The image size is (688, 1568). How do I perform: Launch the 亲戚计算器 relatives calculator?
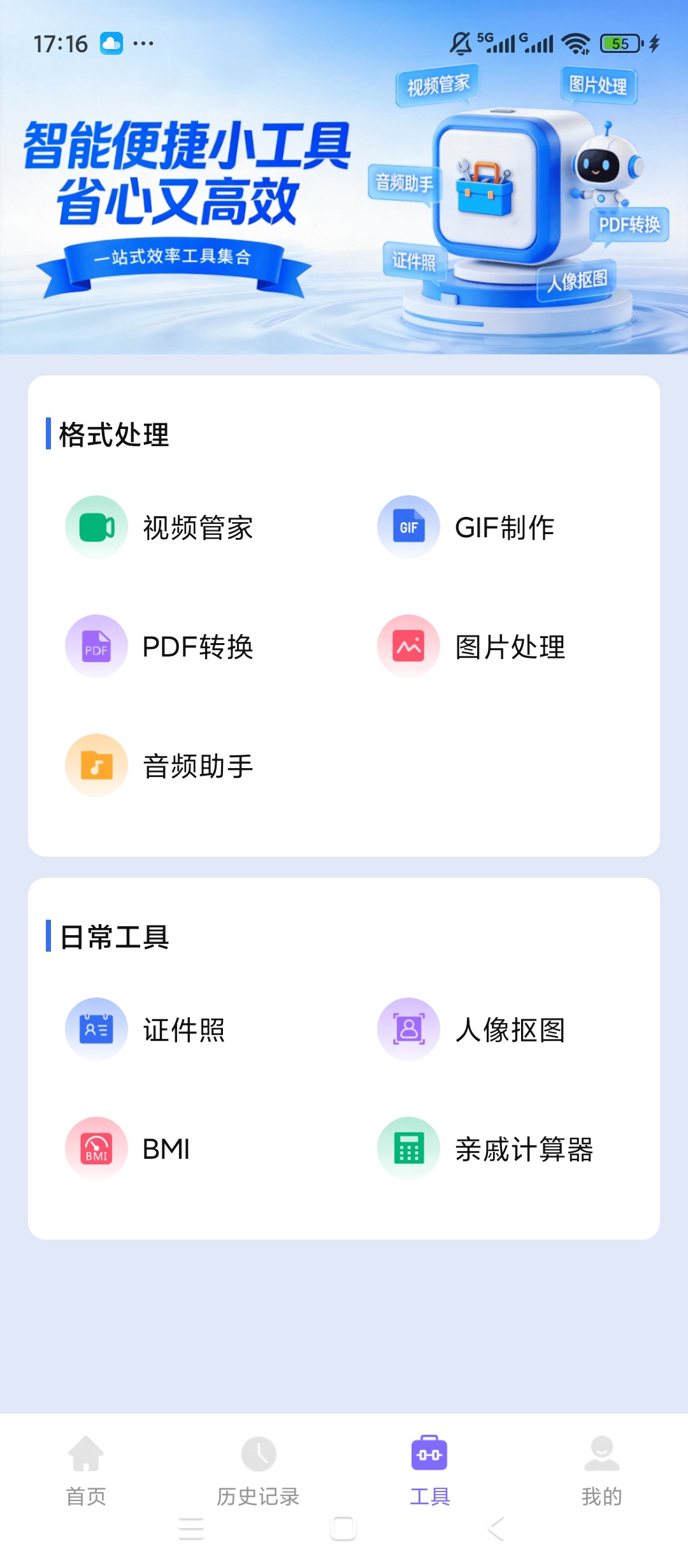coord(485,1149)
